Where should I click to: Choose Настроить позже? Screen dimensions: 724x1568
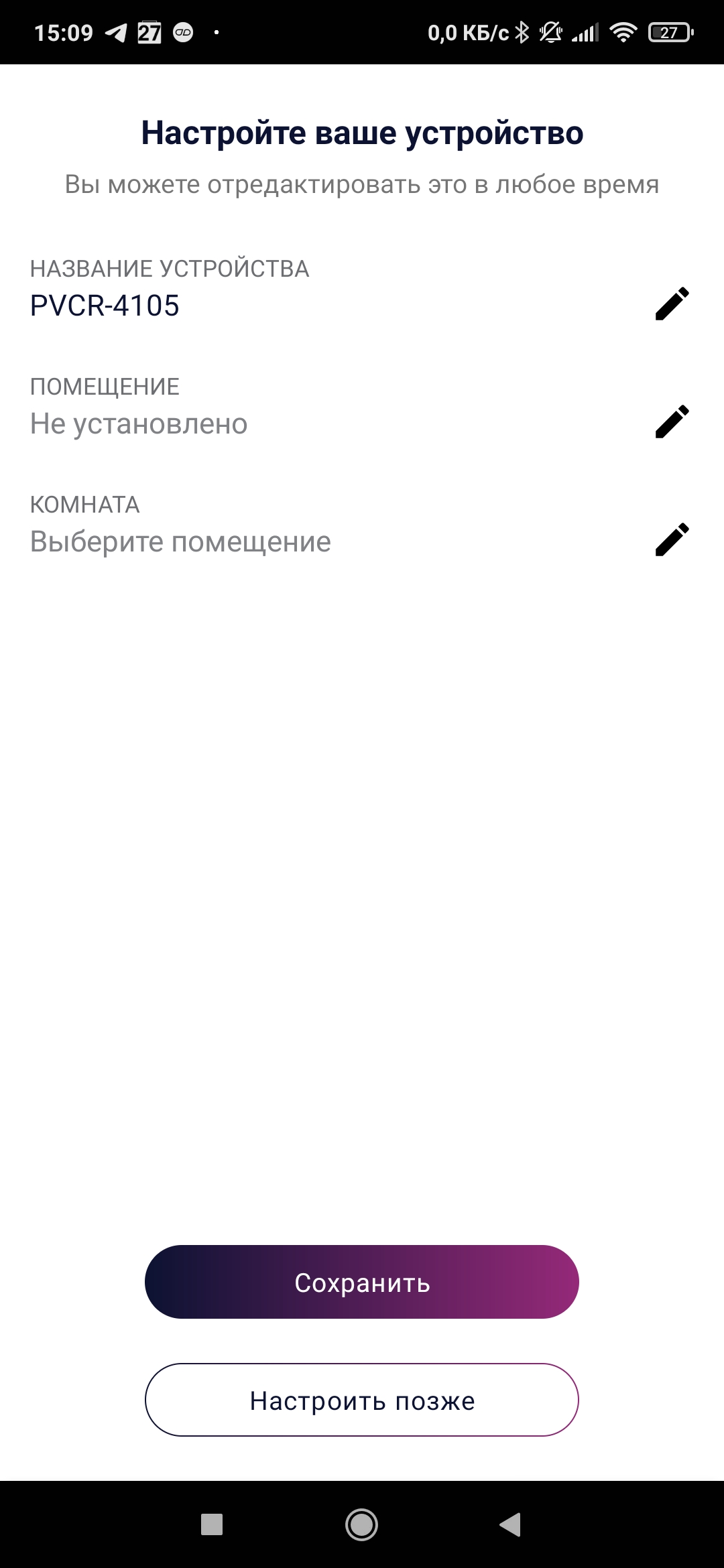pos(362,1400)
